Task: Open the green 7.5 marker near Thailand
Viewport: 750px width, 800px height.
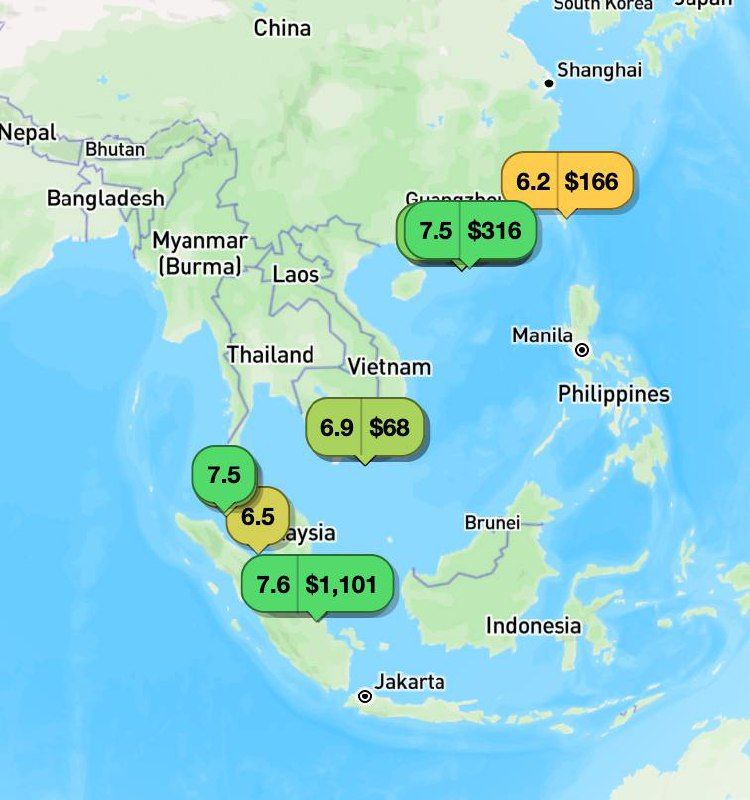Action: 224,474
